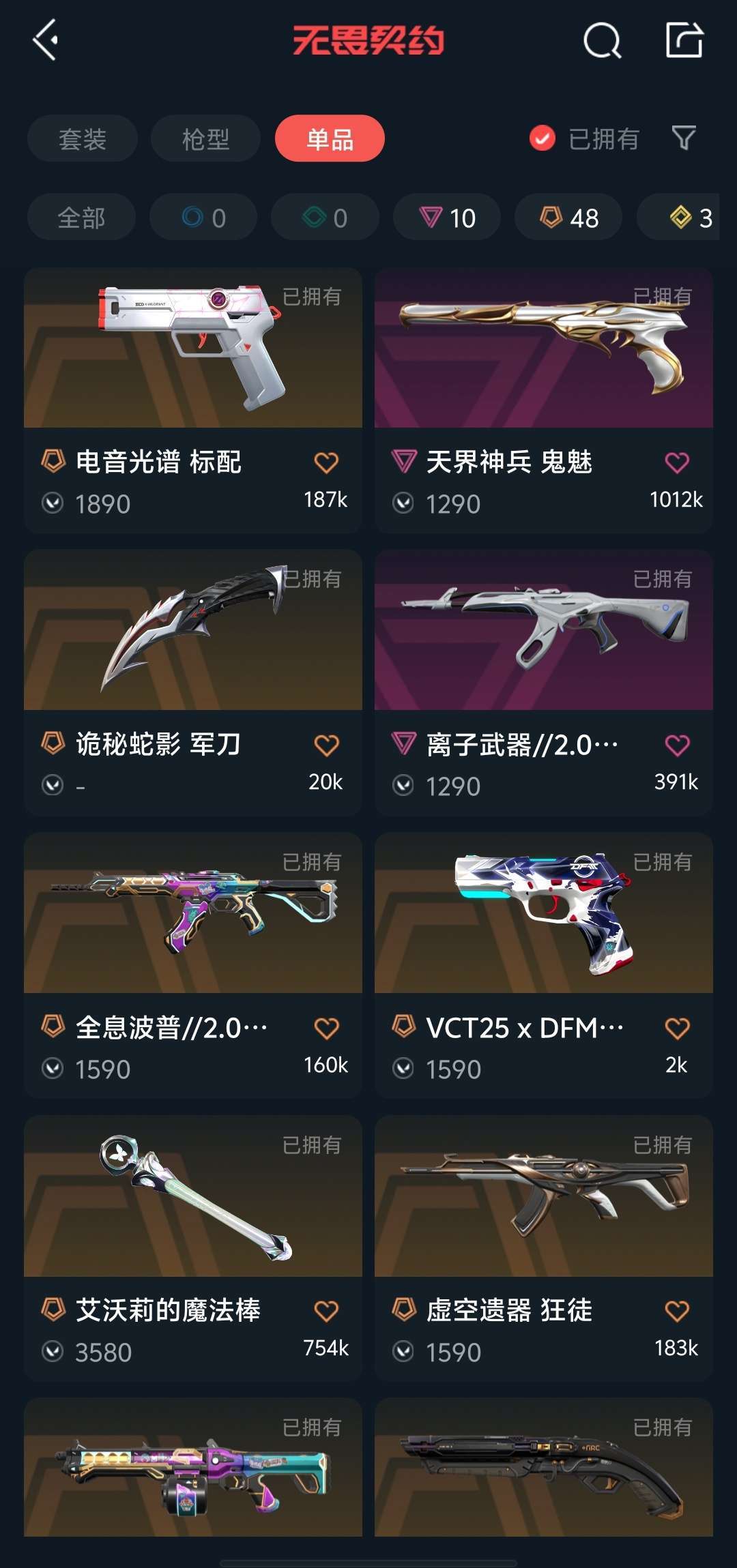Open the 诡秘蛇影 军刀 skin card
The image size is (737, 1568).
193,631
